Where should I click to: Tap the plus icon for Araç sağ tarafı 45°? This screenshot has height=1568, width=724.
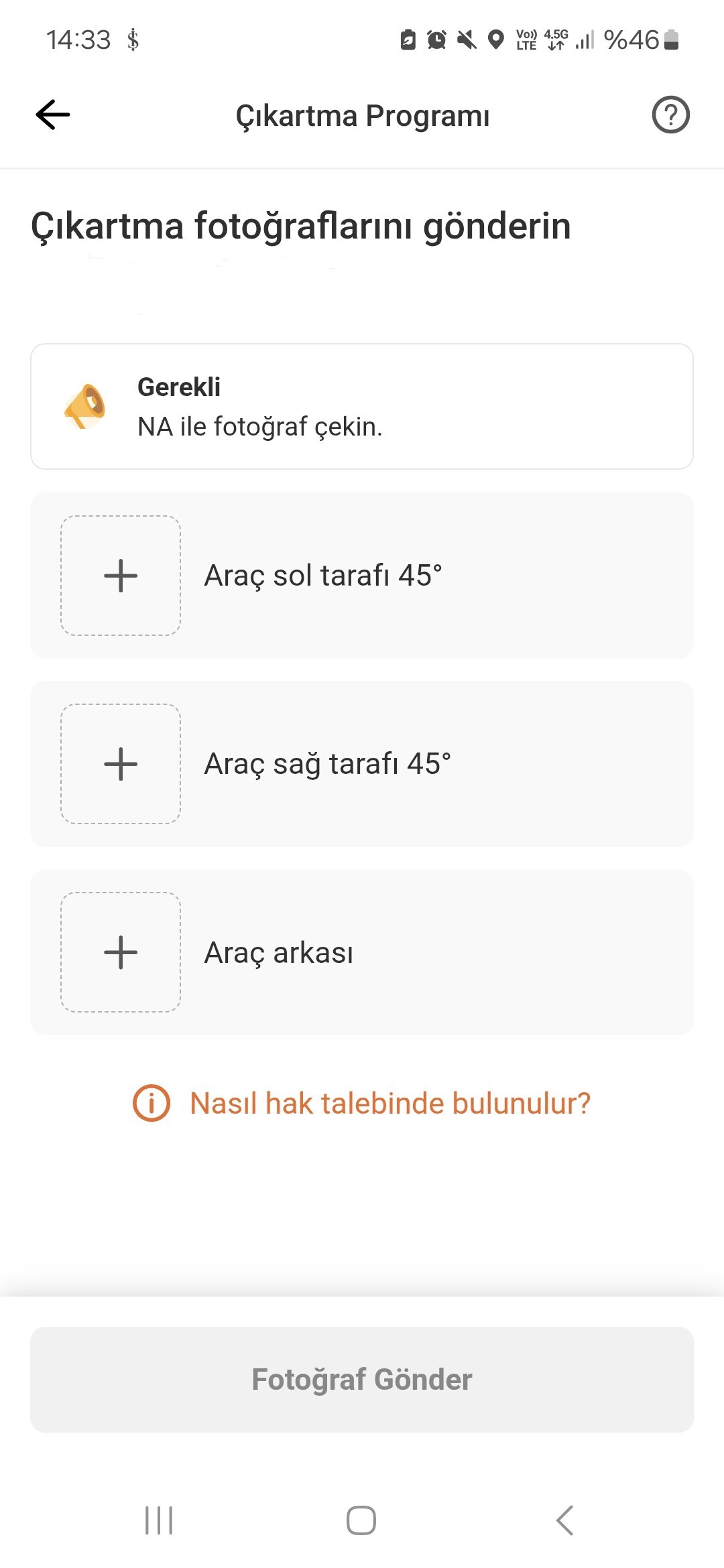tap(121, 764)
